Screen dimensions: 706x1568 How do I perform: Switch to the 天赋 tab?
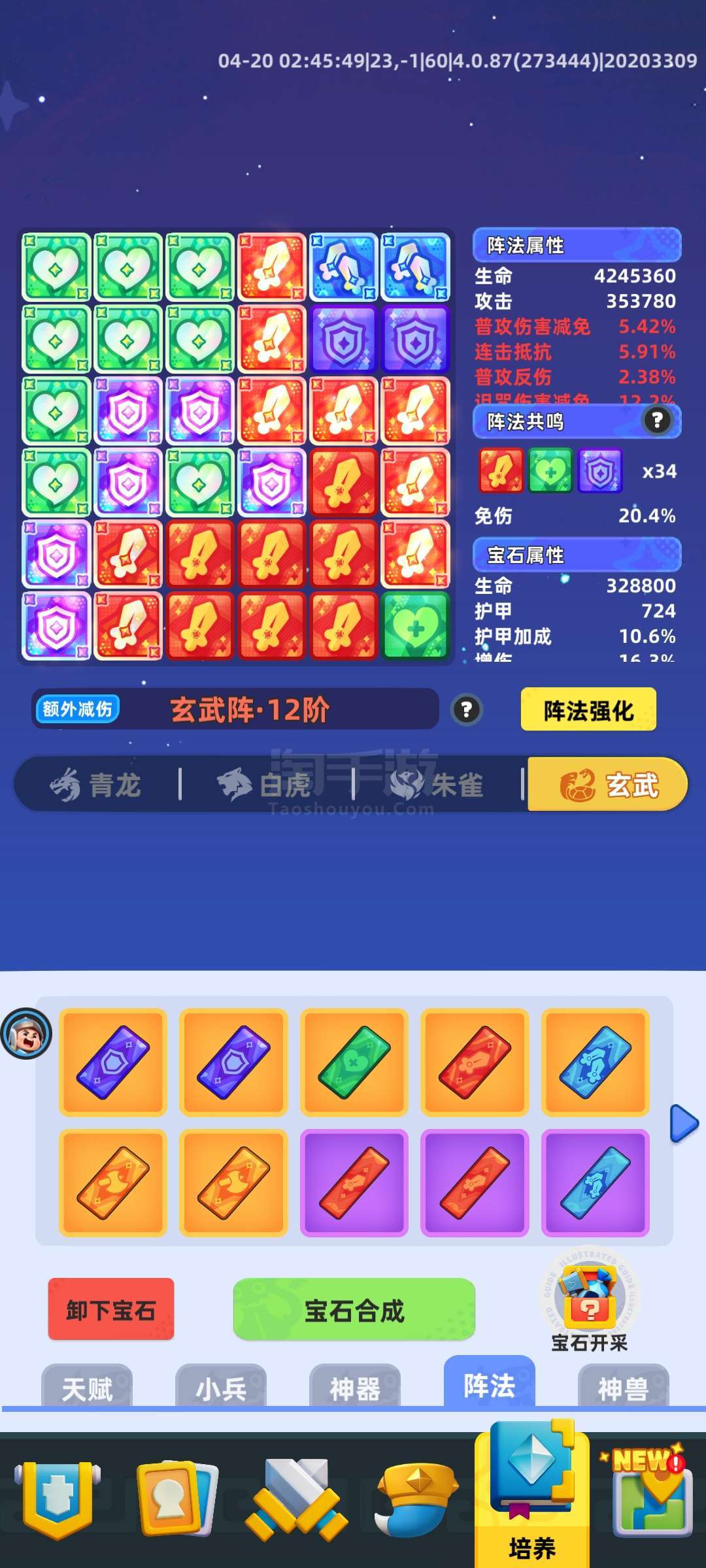(x=87, y=1388)
